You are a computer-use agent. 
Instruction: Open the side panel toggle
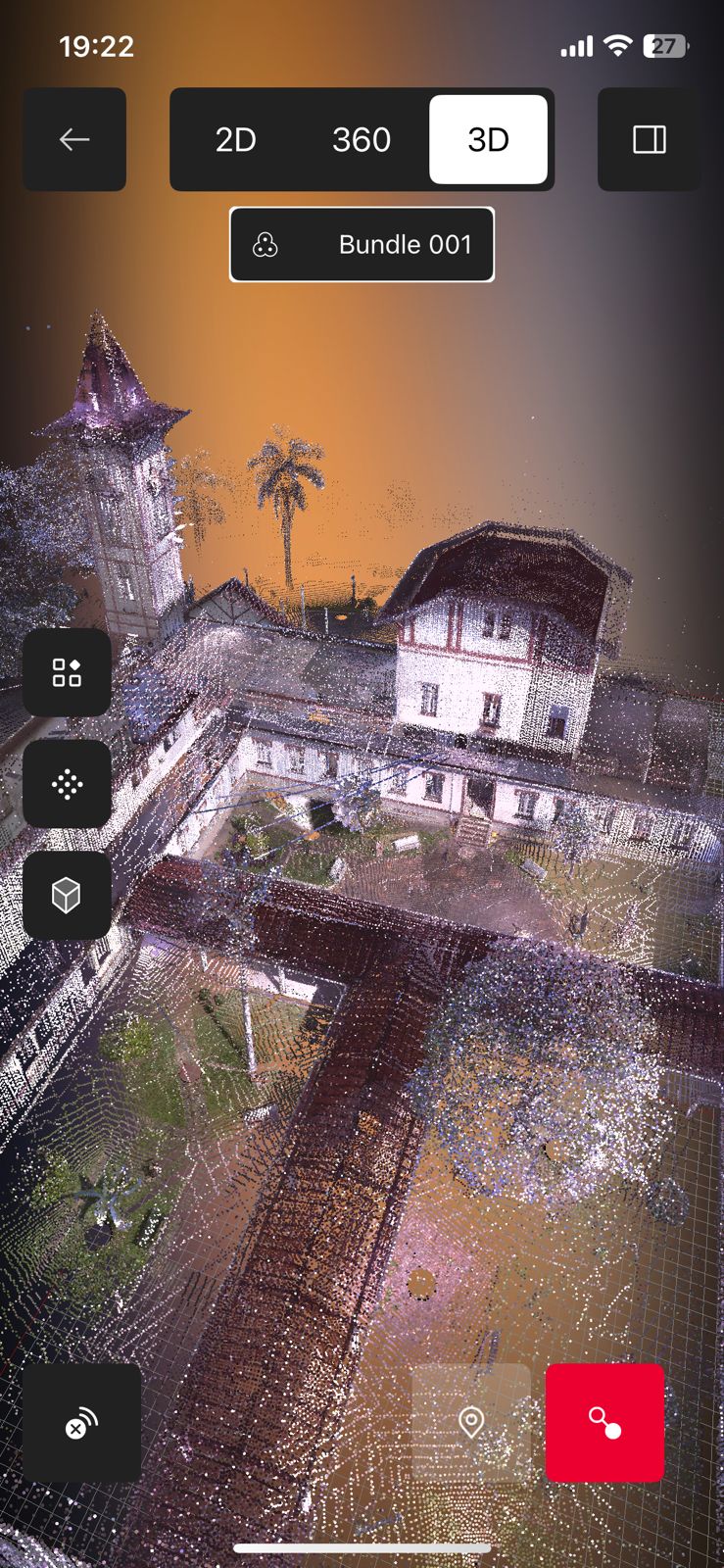click(x=649, y=139)
